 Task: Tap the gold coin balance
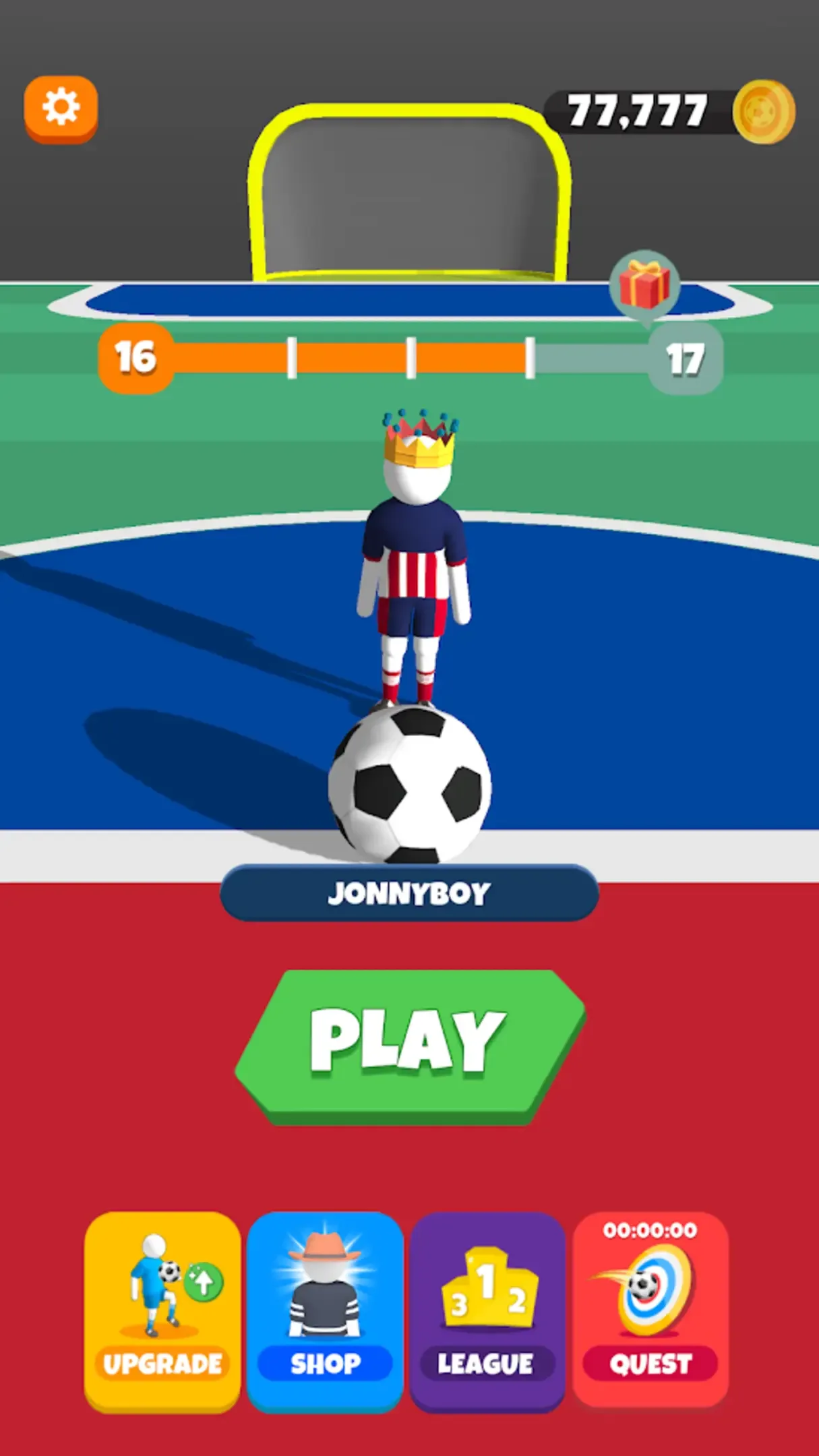click(670, 111)
